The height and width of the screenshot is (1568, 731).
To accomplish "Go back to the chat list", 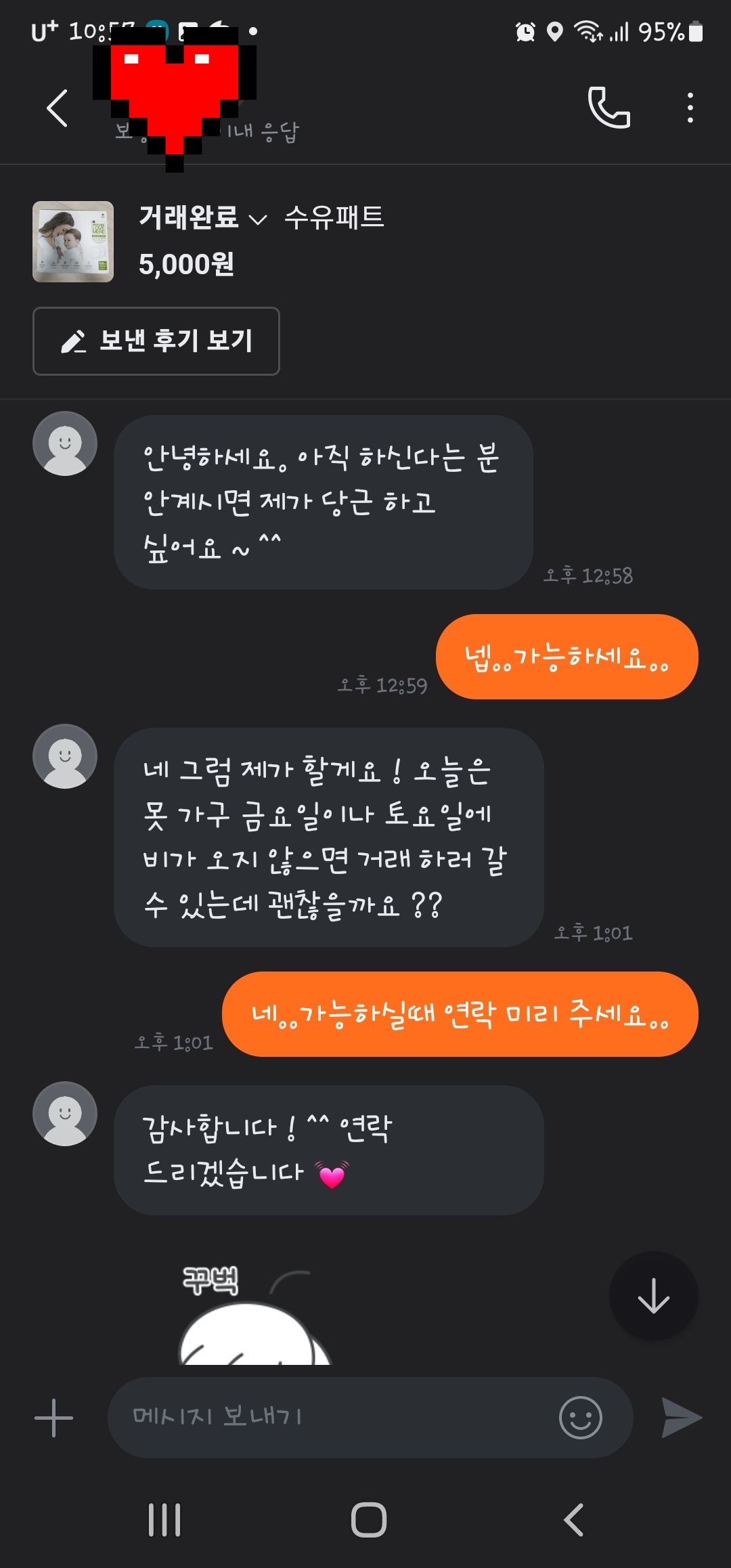I will click(57, 108).
